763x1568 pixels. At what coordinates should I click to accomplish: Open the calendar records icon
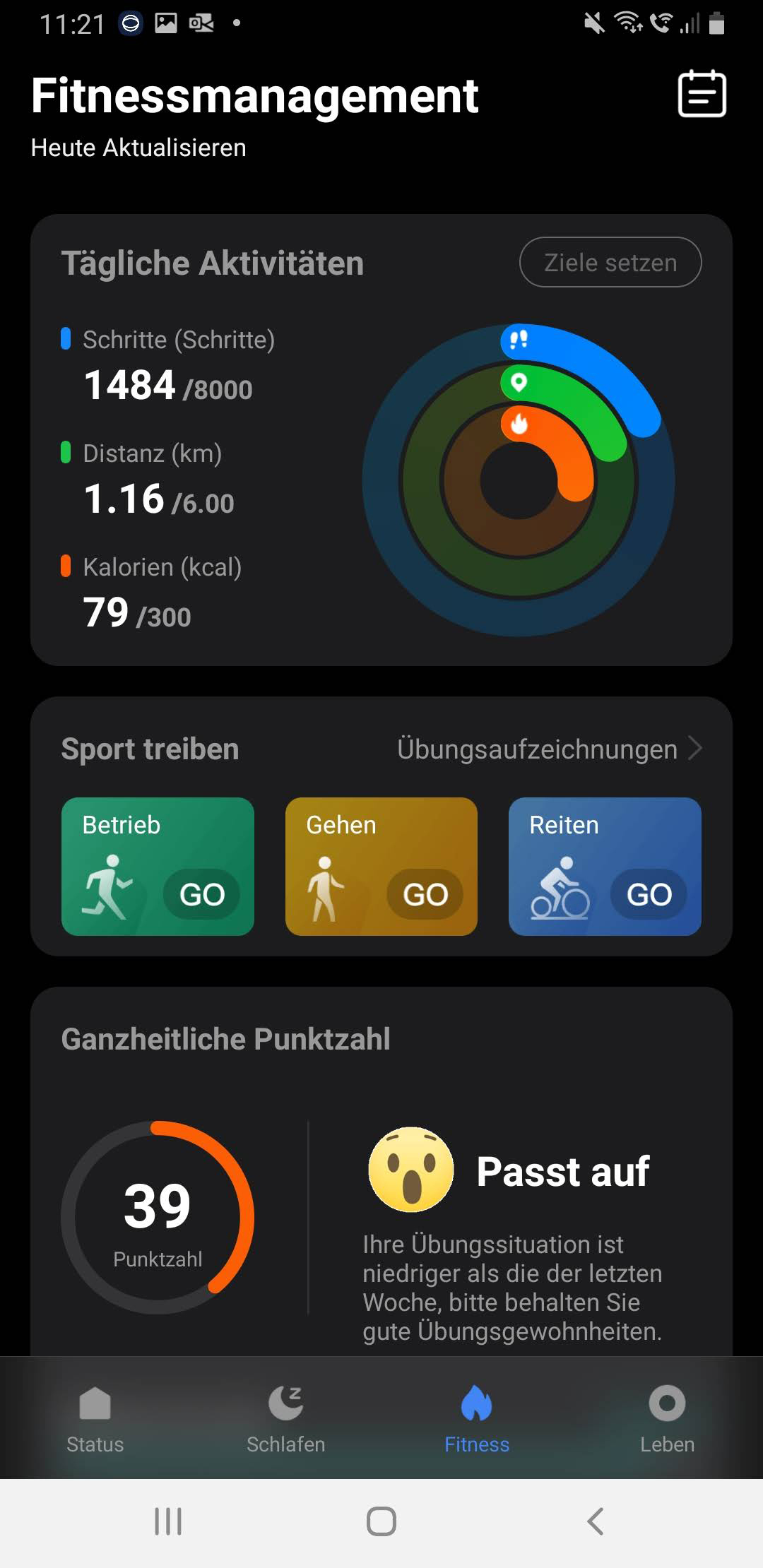point(702,94)
